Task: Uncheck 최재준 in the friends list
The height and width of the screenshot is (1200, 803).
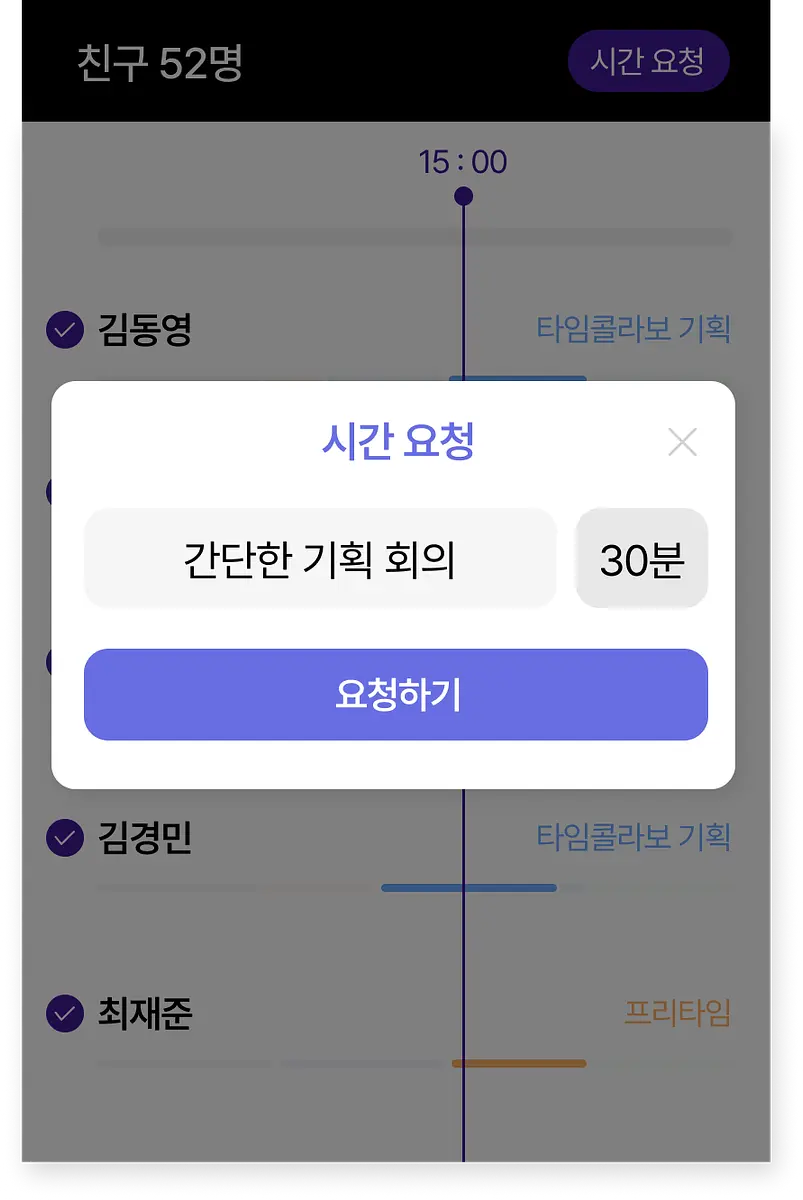Action: point(65,1014)
